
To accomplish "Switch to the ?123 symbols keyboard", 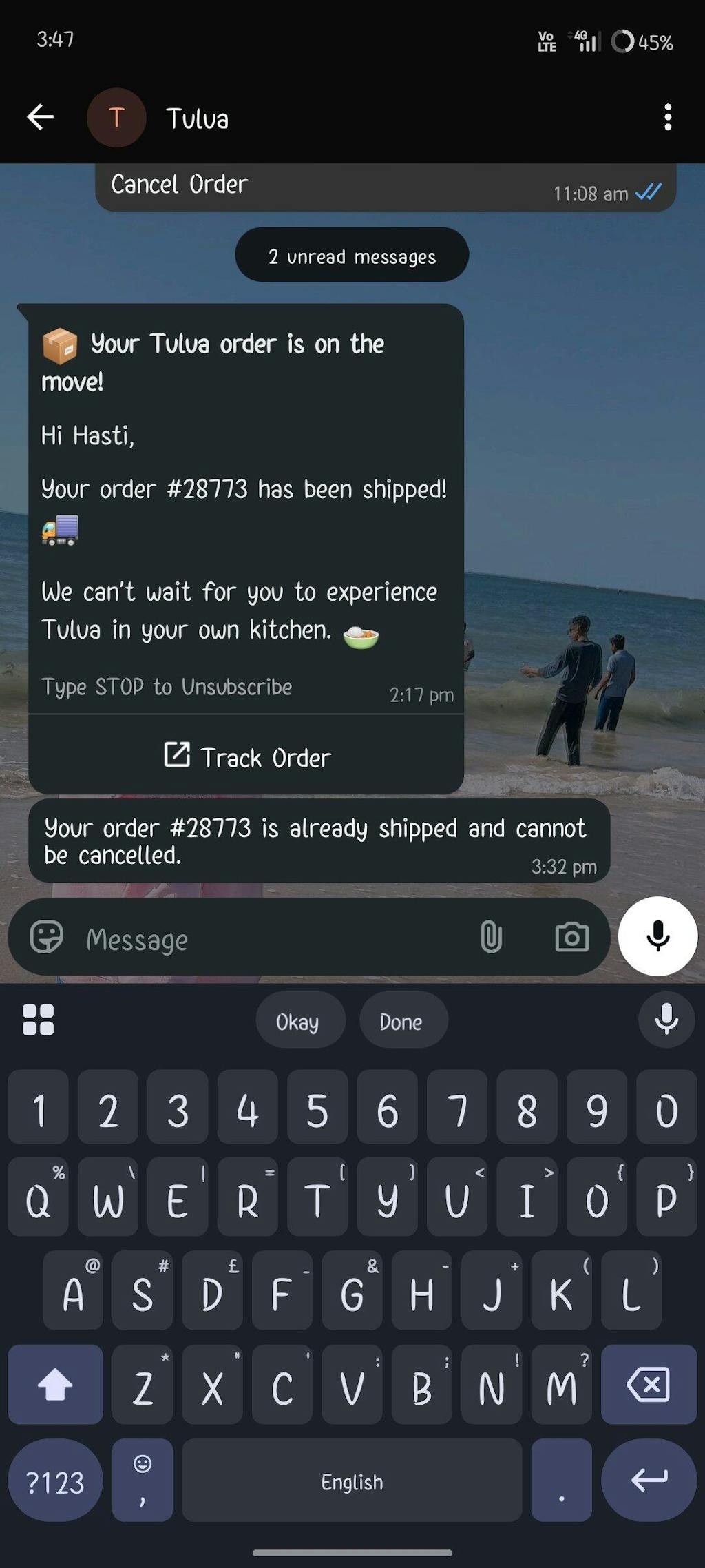I will coord(55,1481).
